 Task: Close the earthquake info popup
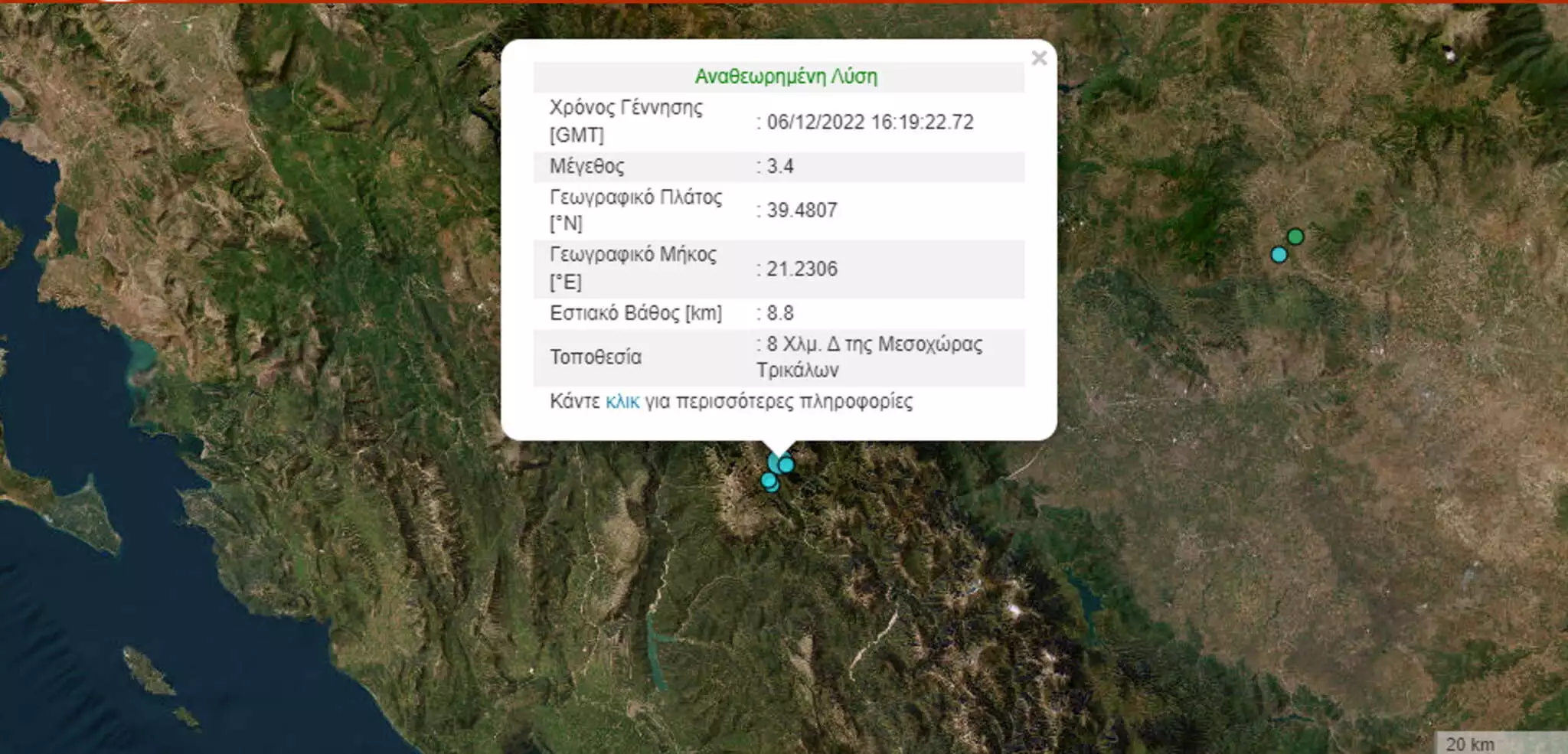[1038, 58]
